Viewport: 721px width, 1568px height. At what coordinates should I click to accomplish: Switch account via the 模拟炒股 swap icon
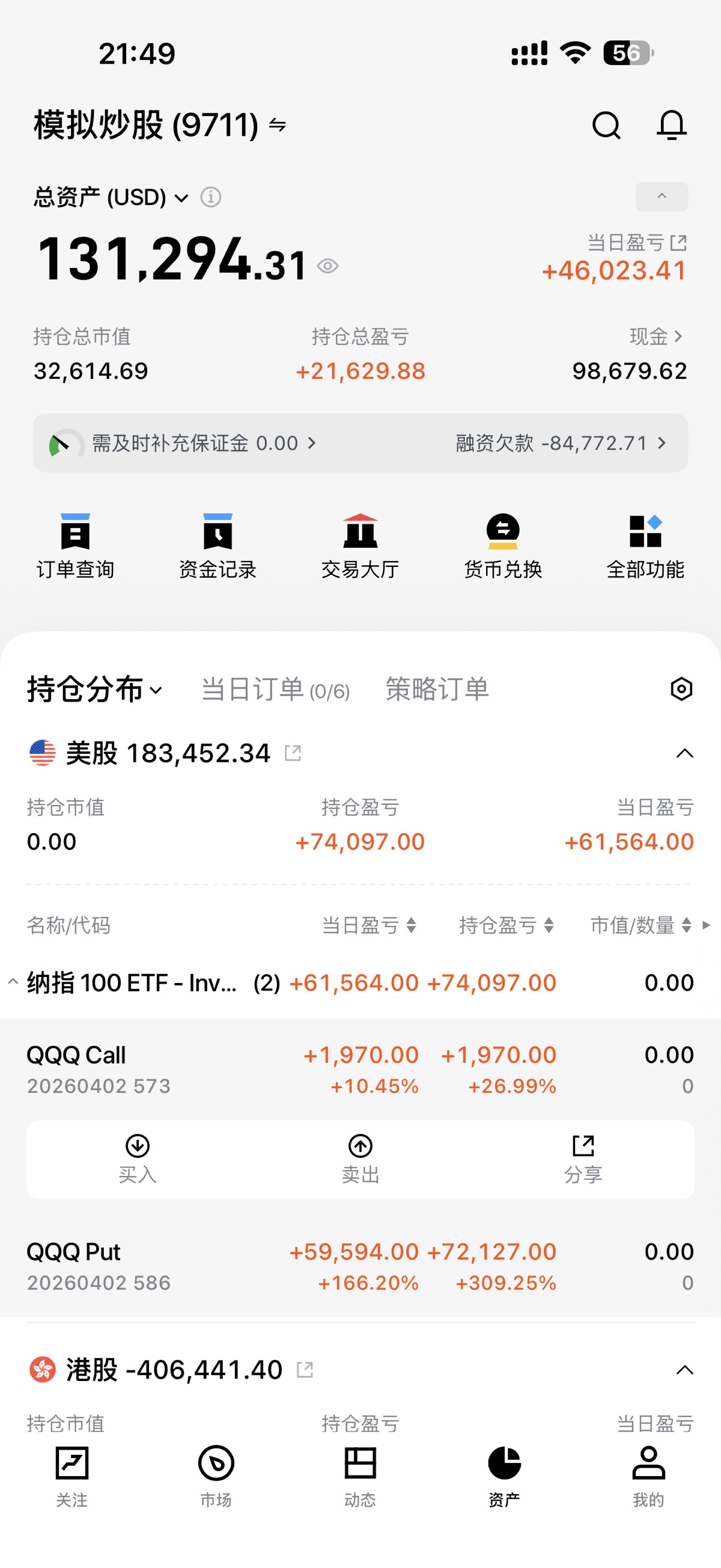click(x=278, y=126)
